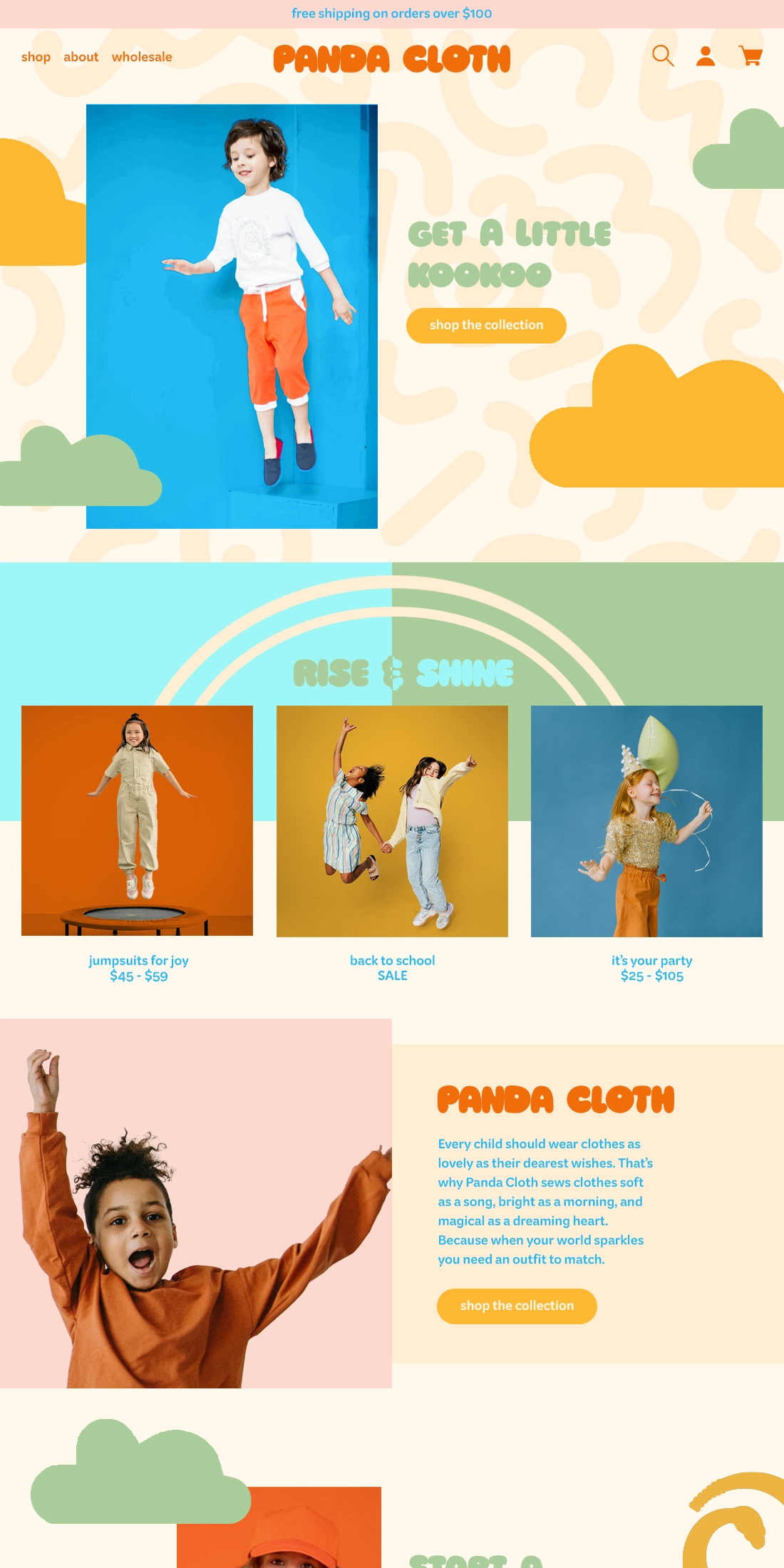Open the it's your party collection
The image size is (784, 1568).
[646, 820]
